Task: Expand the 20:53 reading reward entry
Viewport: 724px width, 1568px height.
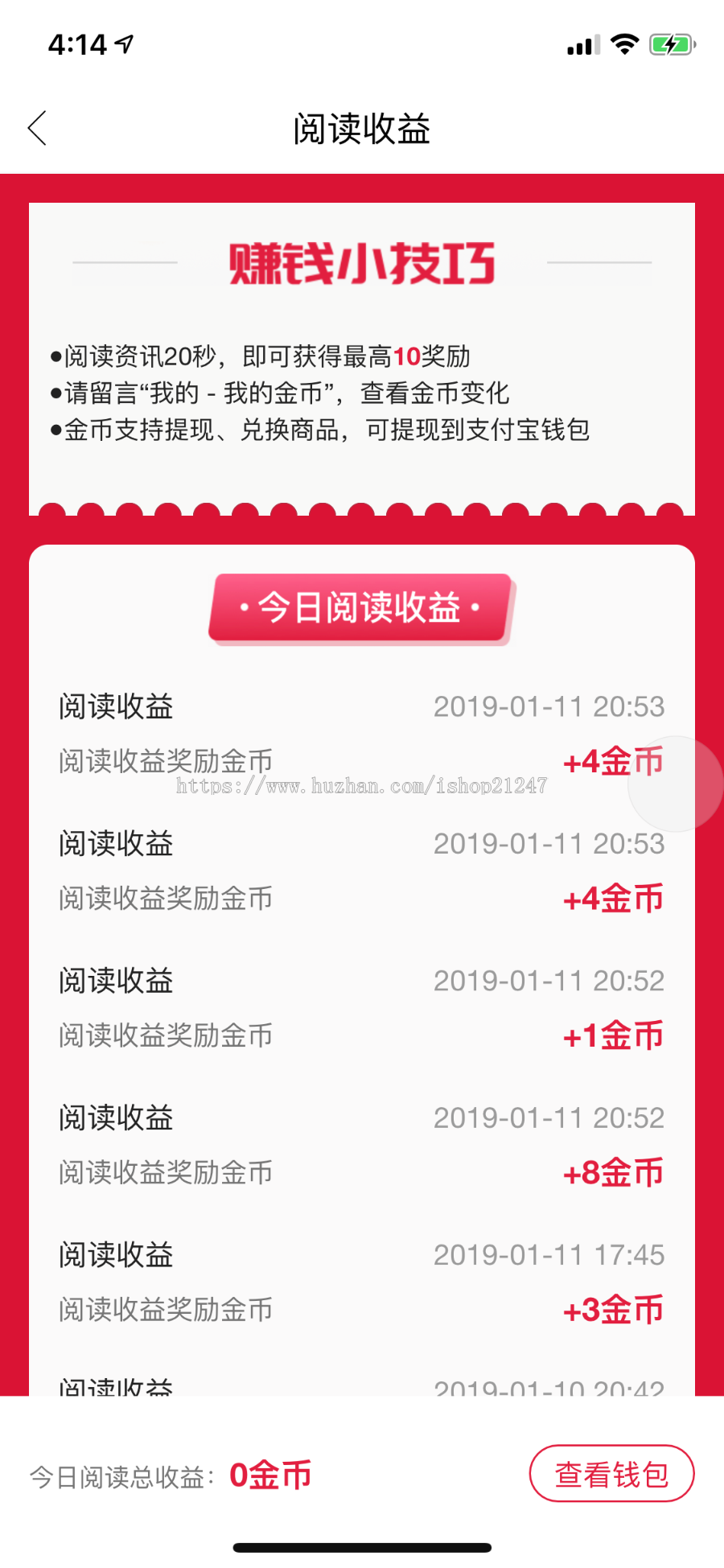Action: pos(362,732)
